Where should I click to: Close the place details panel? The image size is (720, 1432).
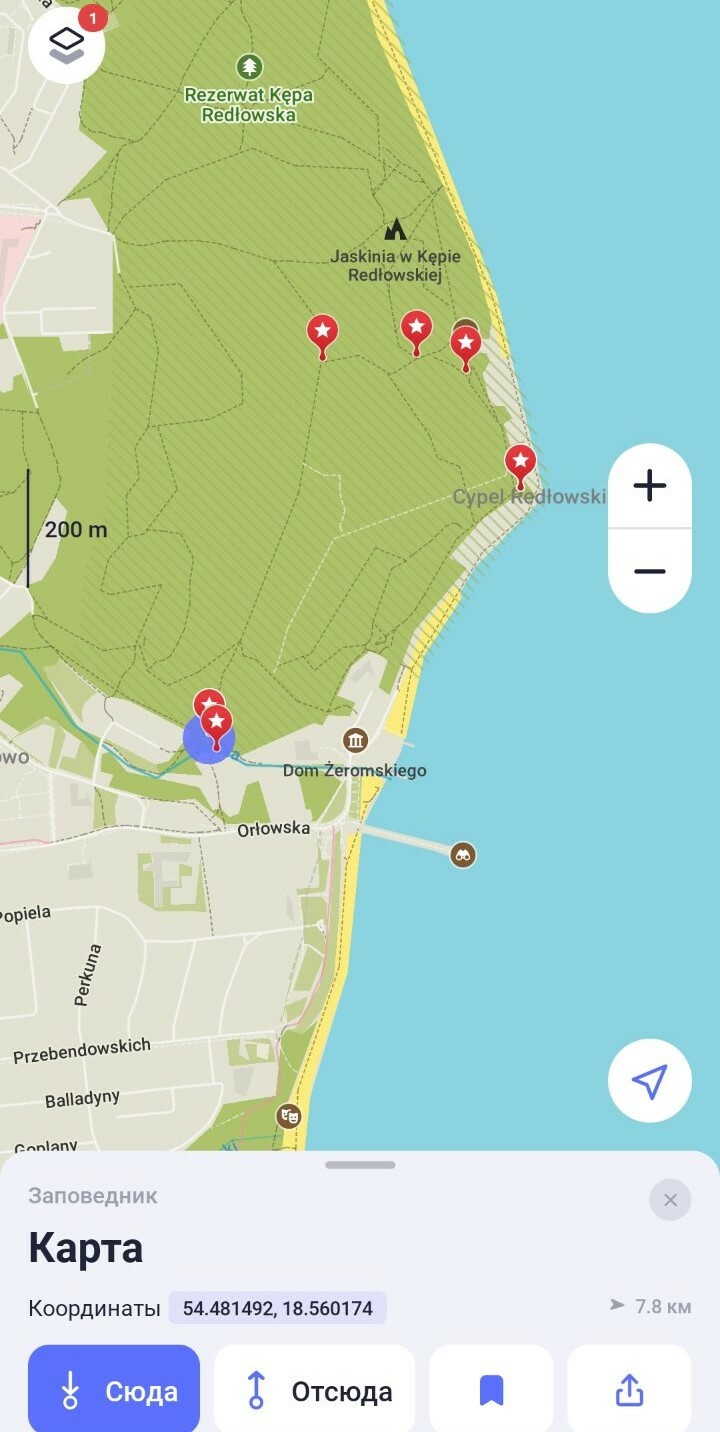670,1200
